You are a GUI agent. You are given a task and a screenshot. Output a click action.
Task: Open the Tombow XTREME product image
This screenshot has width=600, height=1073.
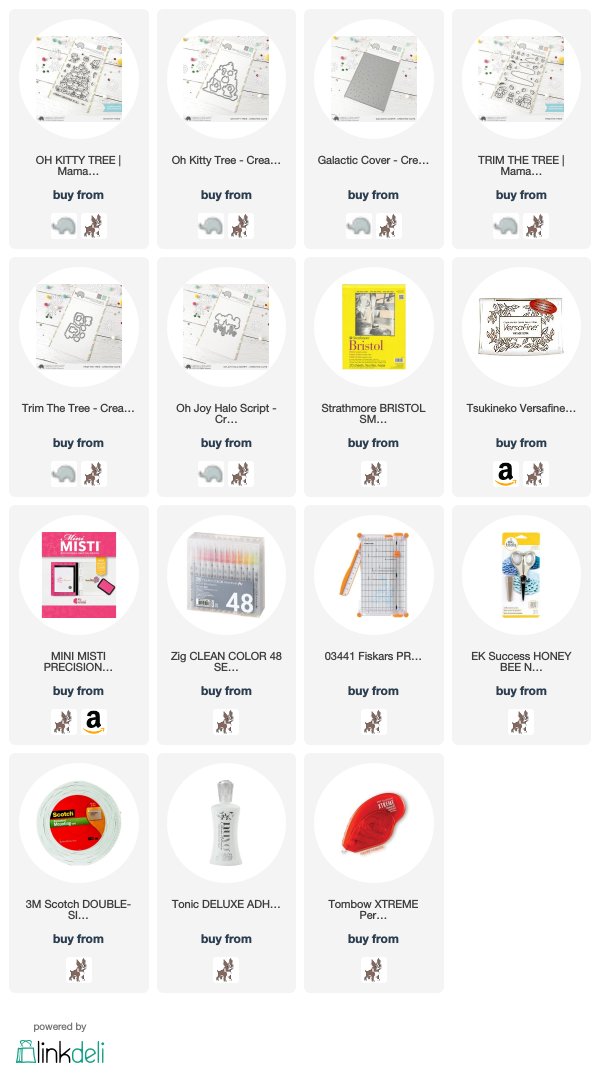(x=374, y=823)
